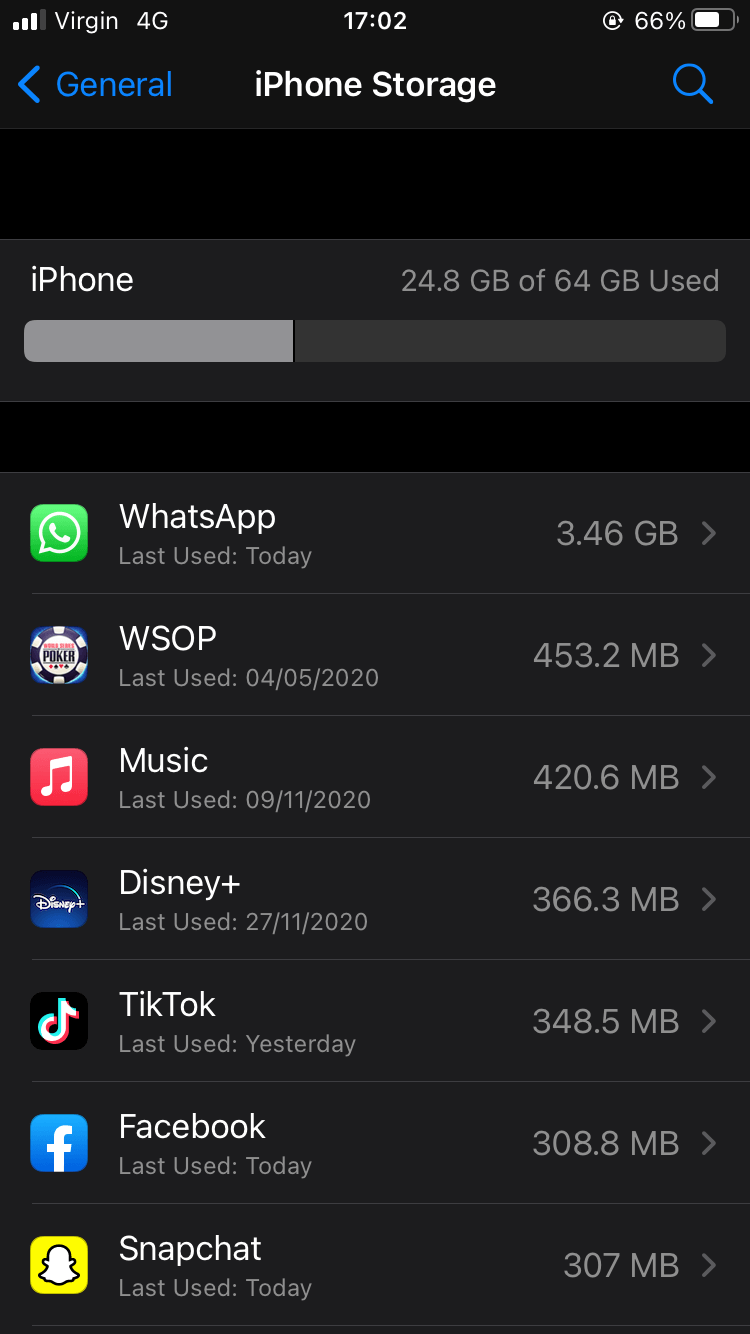Tap the Snapchat storage row
The height and width of the screenshot is (1334, 750).
(x=374, y=1266)
